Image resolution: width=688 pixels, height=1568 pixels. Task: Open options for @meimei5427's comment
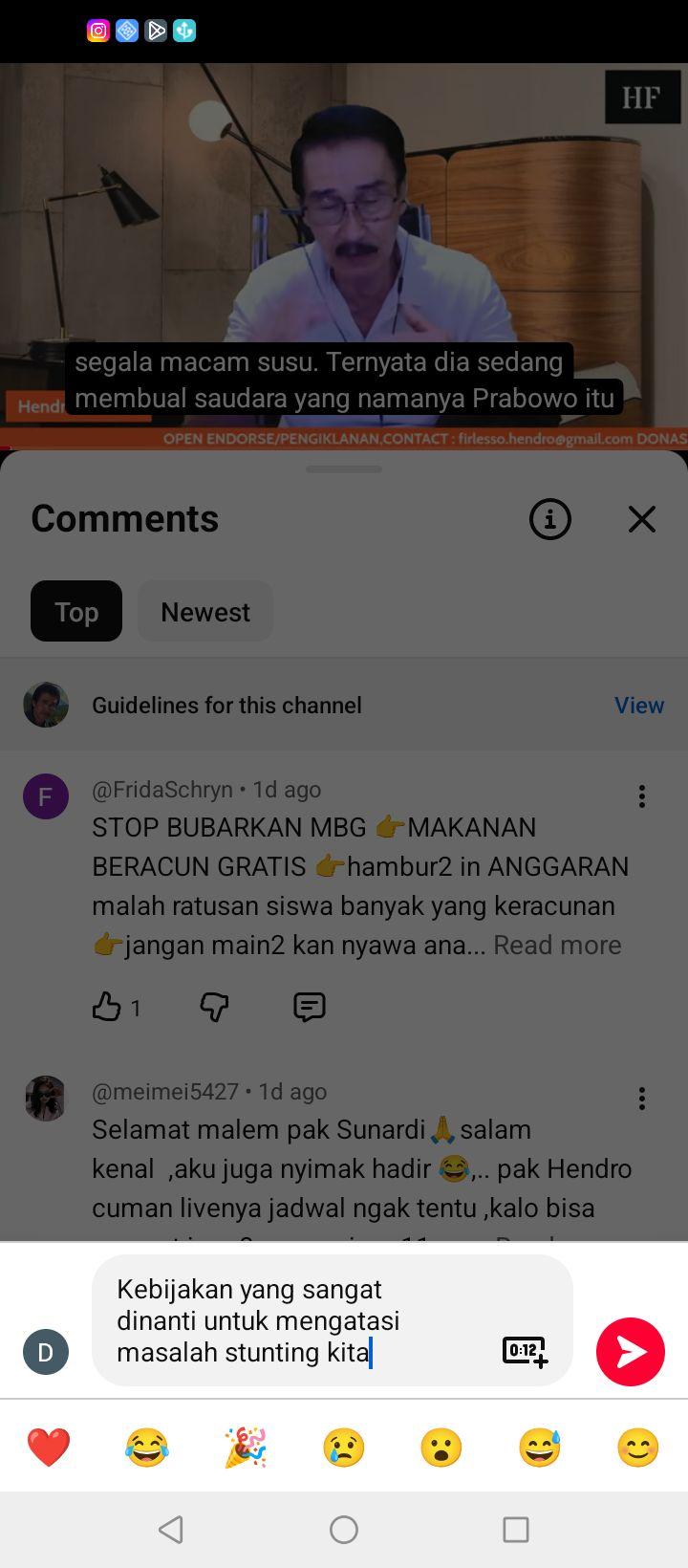(641, 1099)
